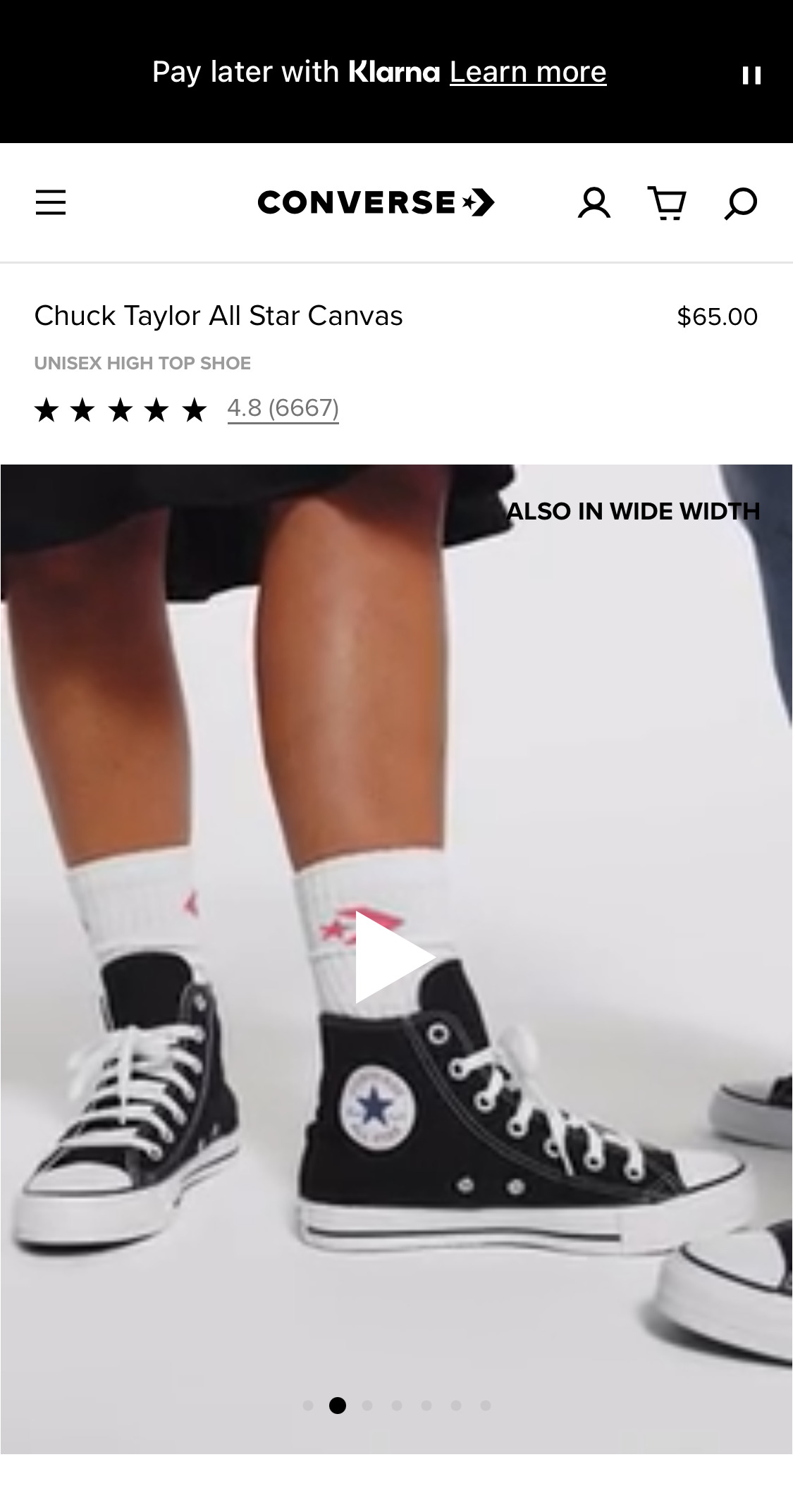Open the hamburger navigation menu
793x1512 pixels.
point(50,202)
